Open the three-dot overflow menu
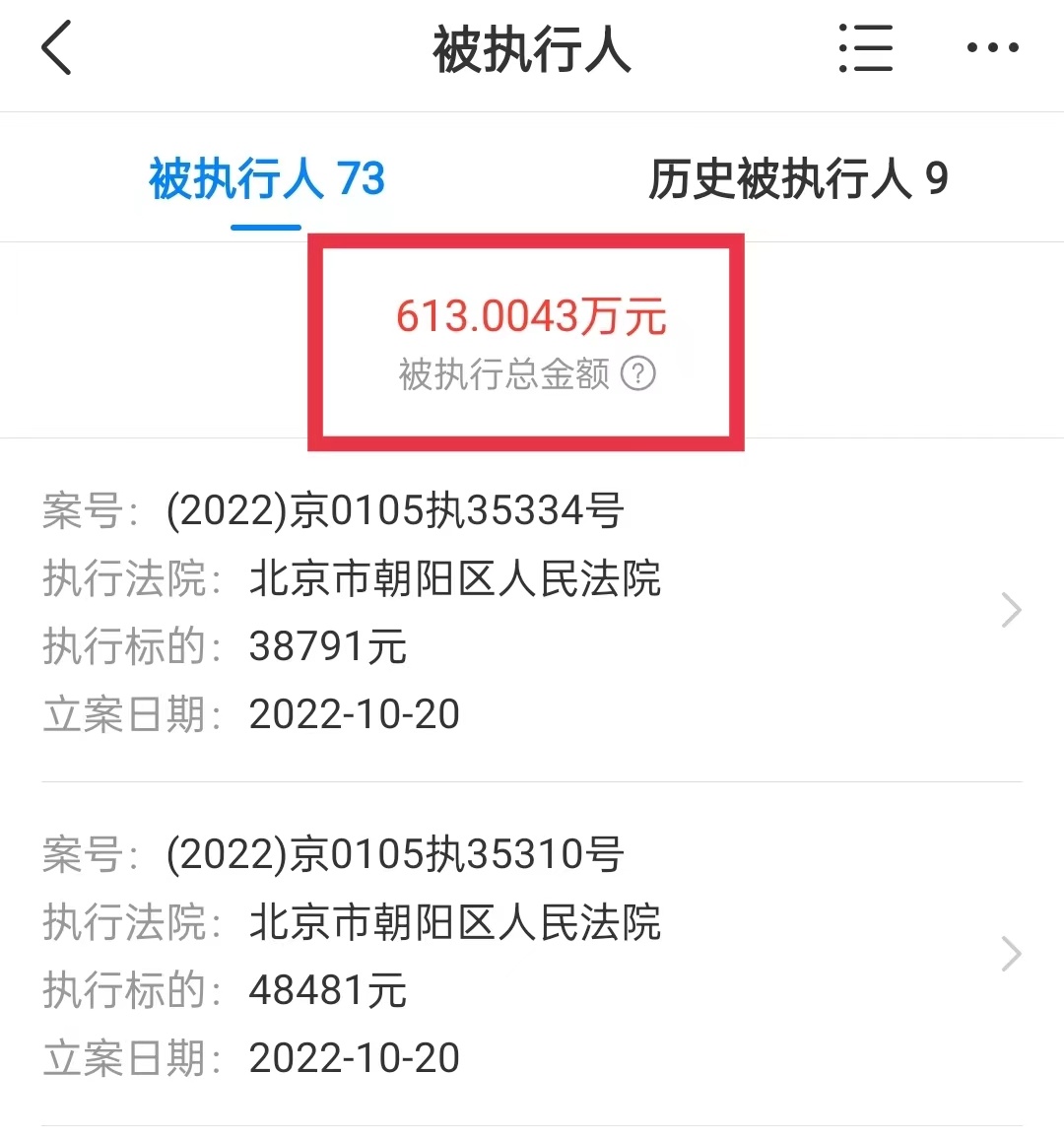Screen dimensions: 1064x1140 point(992,47)
